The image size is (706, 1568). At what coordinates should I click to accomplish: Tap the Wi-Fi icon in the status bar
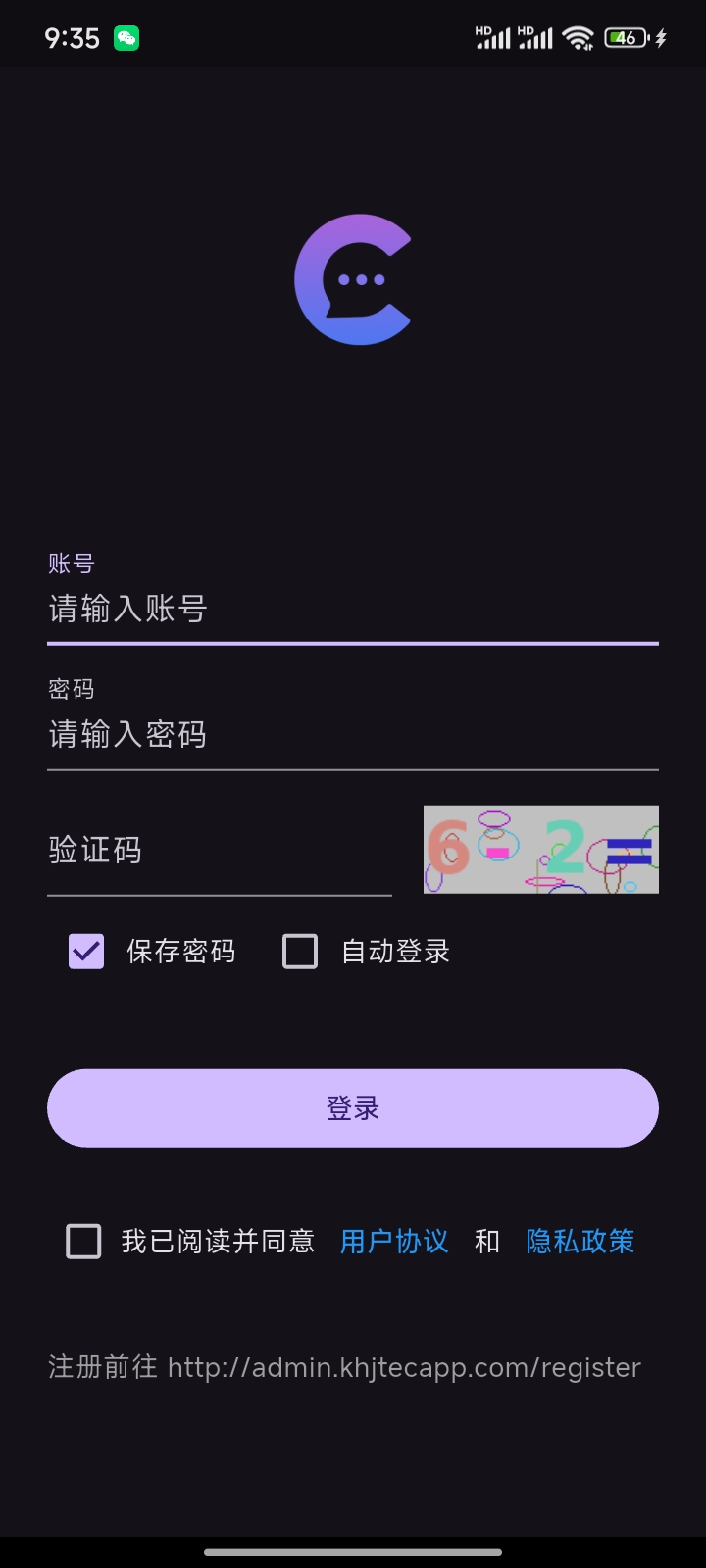click(578, 35)
